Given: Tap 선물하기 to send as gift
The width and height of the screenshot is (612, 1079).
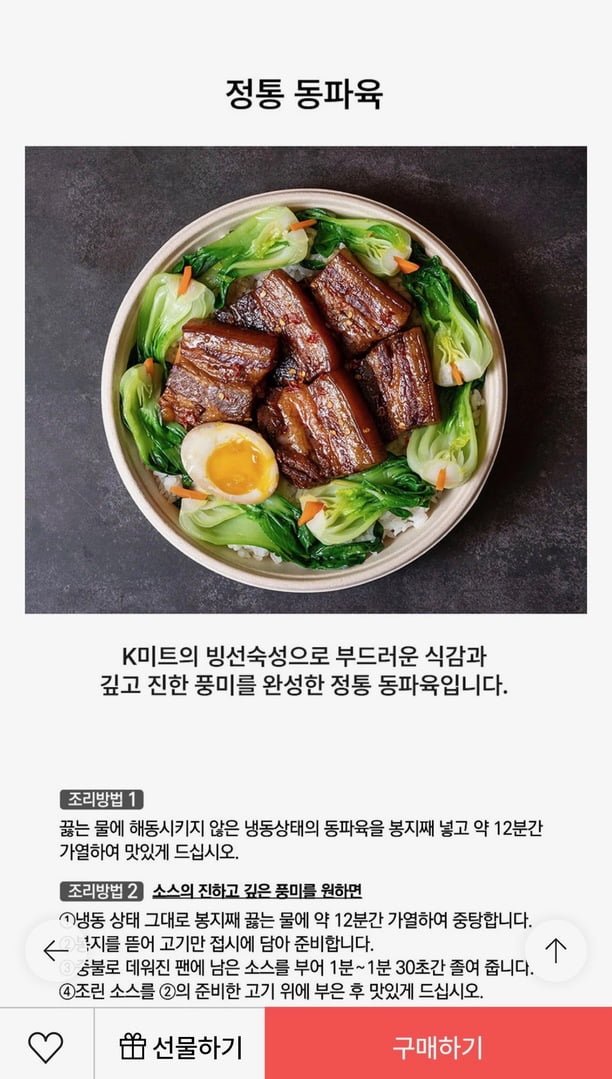Looking at the screenshot, I should (180, 1046).
